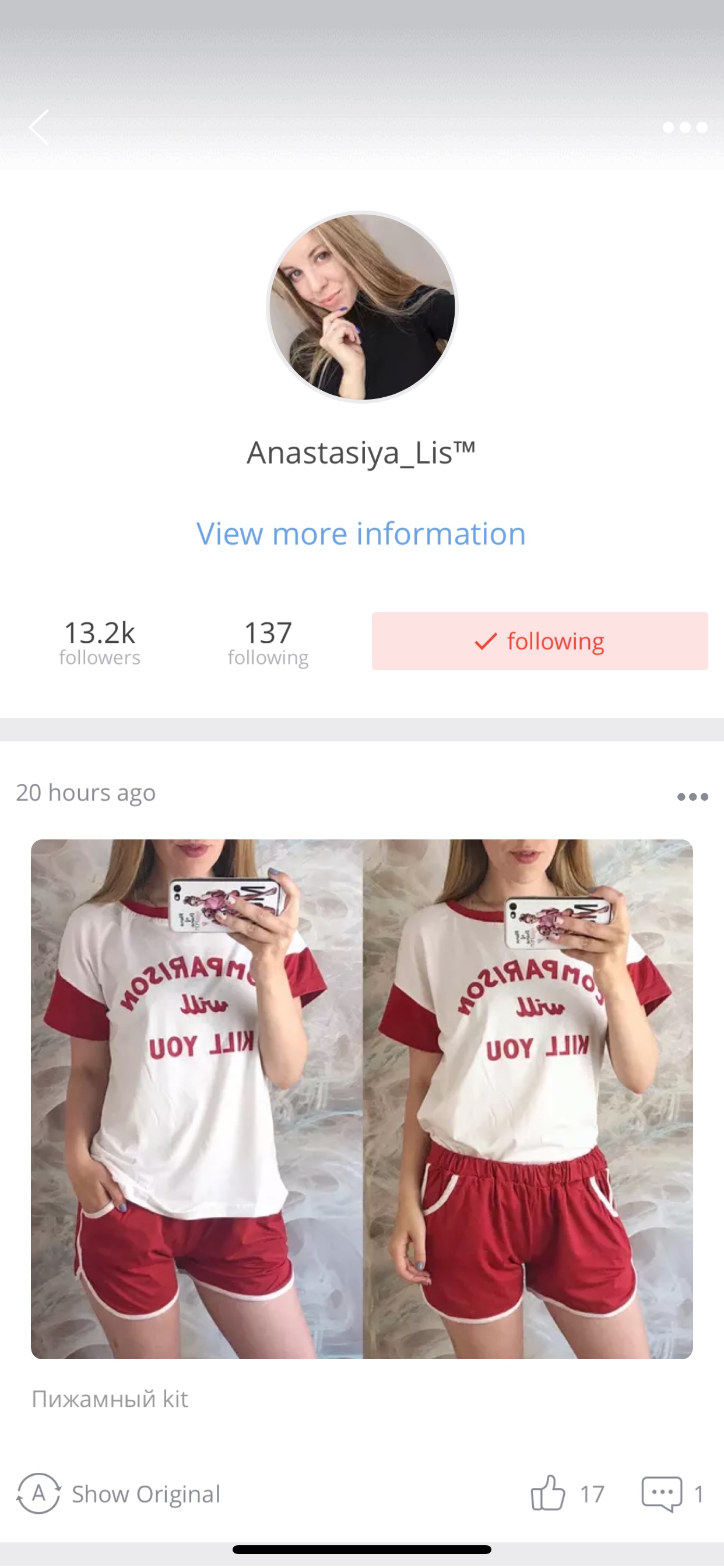Screen dimensions: 724x1568
Task: Open comments on the post
Action: [x=672, y=1493]
